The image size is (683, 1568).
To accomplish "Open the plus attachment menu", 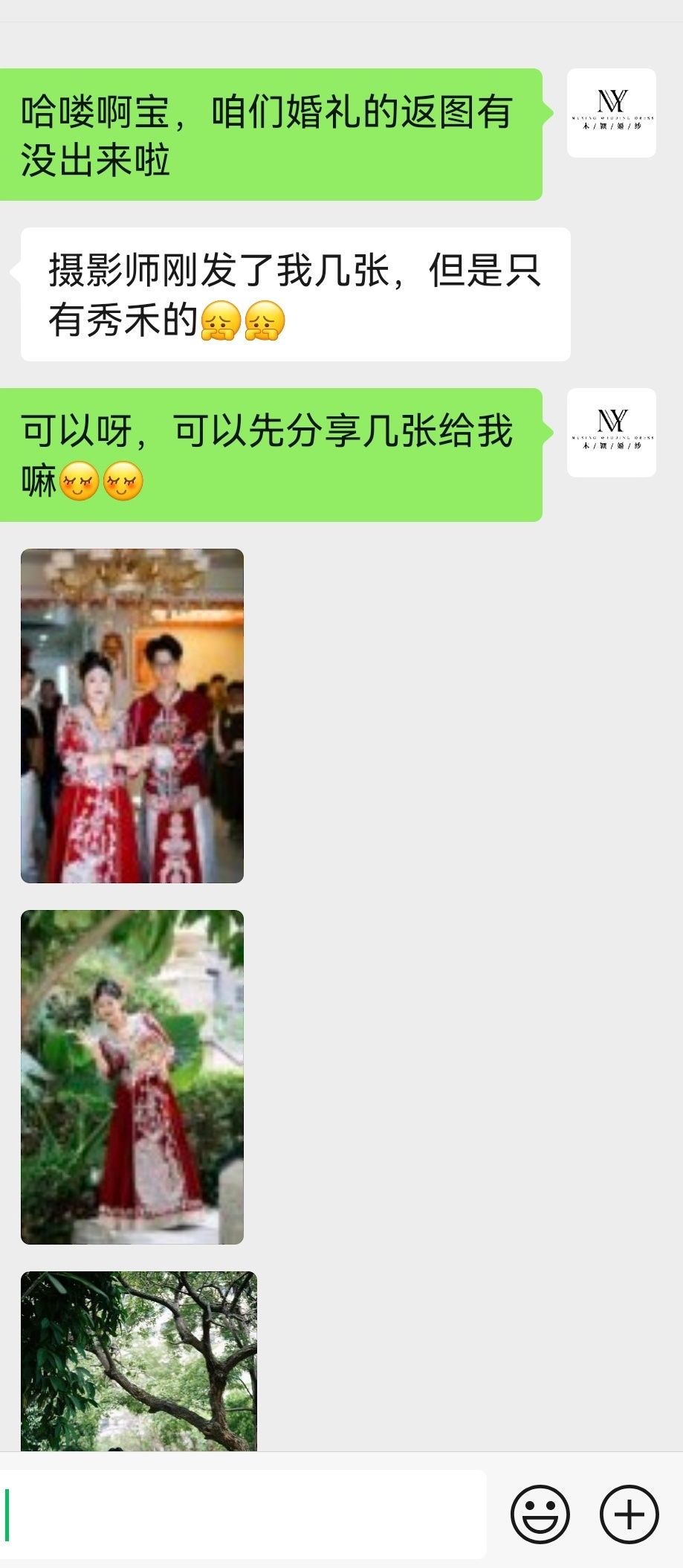I will click(629, 1514).
